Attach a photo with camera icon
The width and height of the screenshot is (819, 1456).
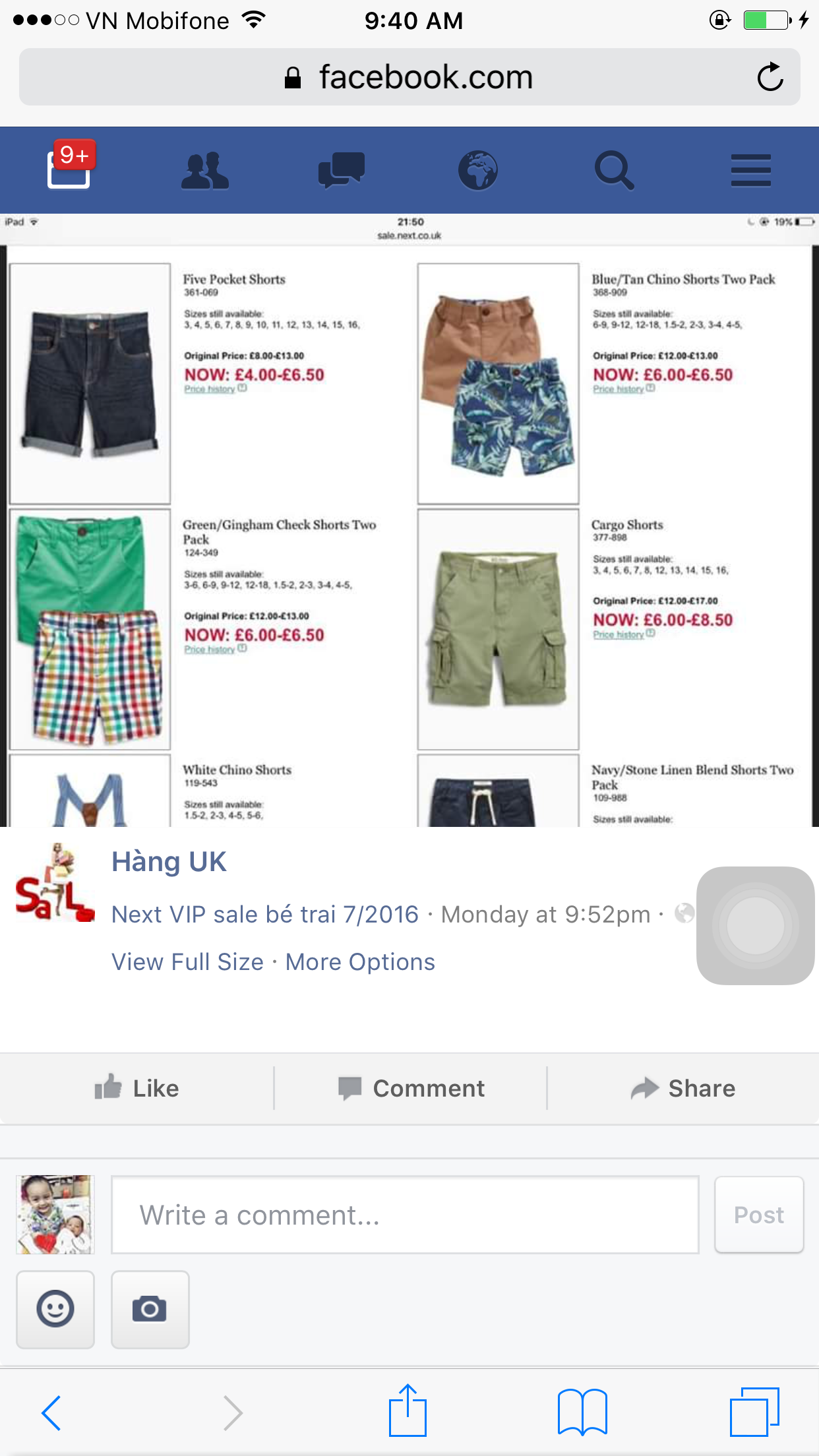coord(150,1309)
